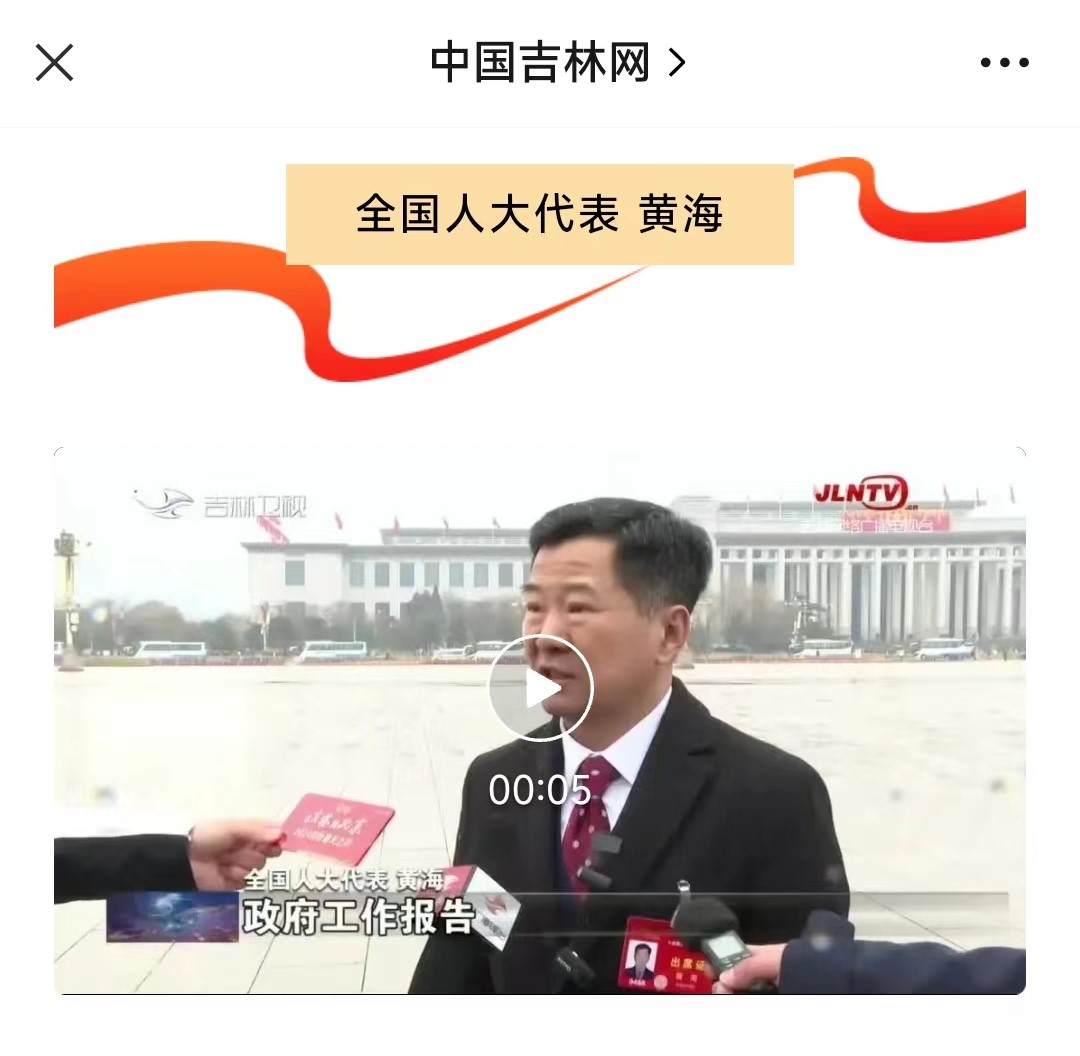Close the article page
Screen dimensions: 1080x1056
(54, 63)
